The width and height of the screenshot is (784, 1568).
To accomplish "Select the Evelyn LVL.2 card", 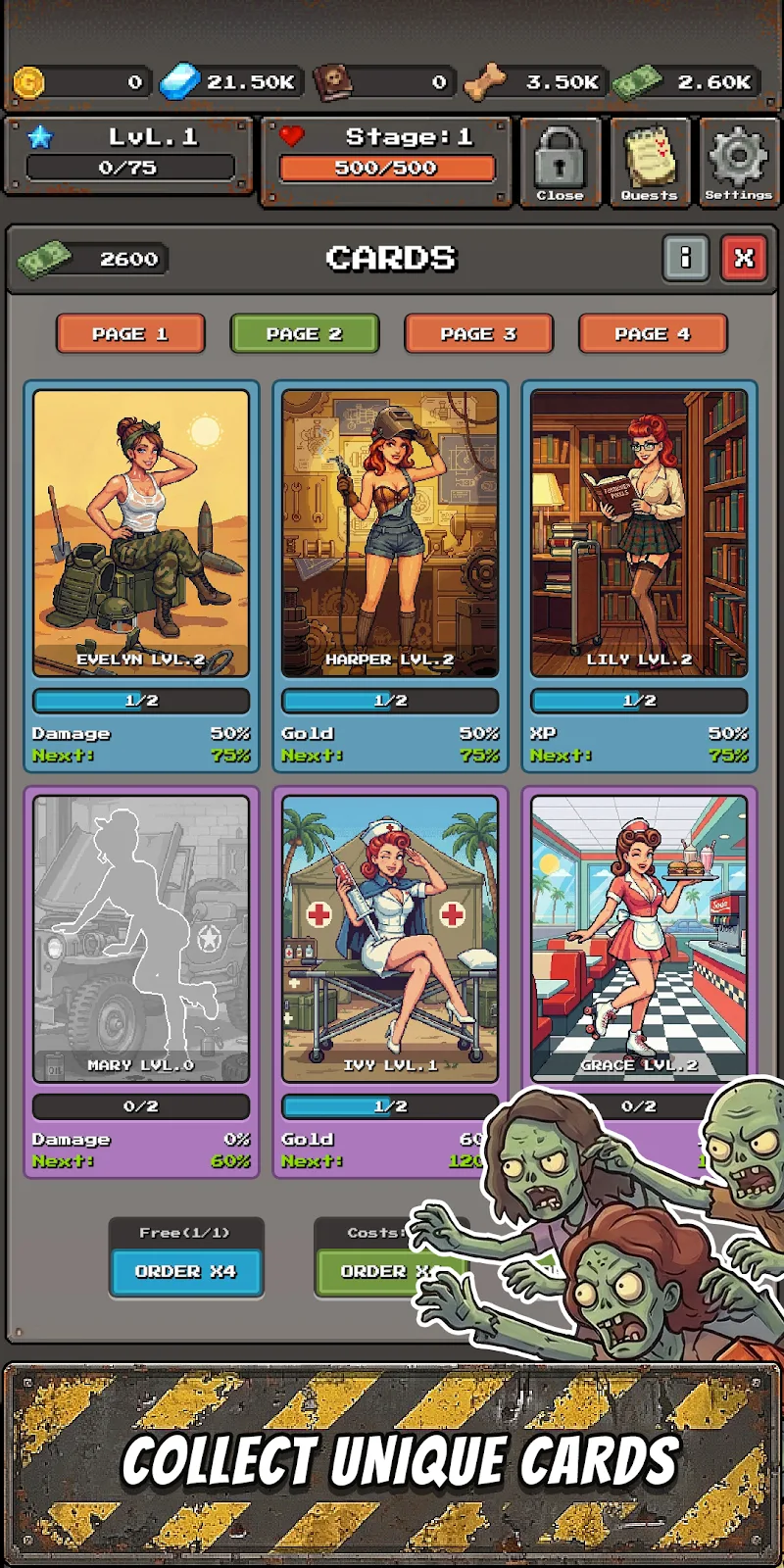I will pyautogui.click(x=140, y=529).
